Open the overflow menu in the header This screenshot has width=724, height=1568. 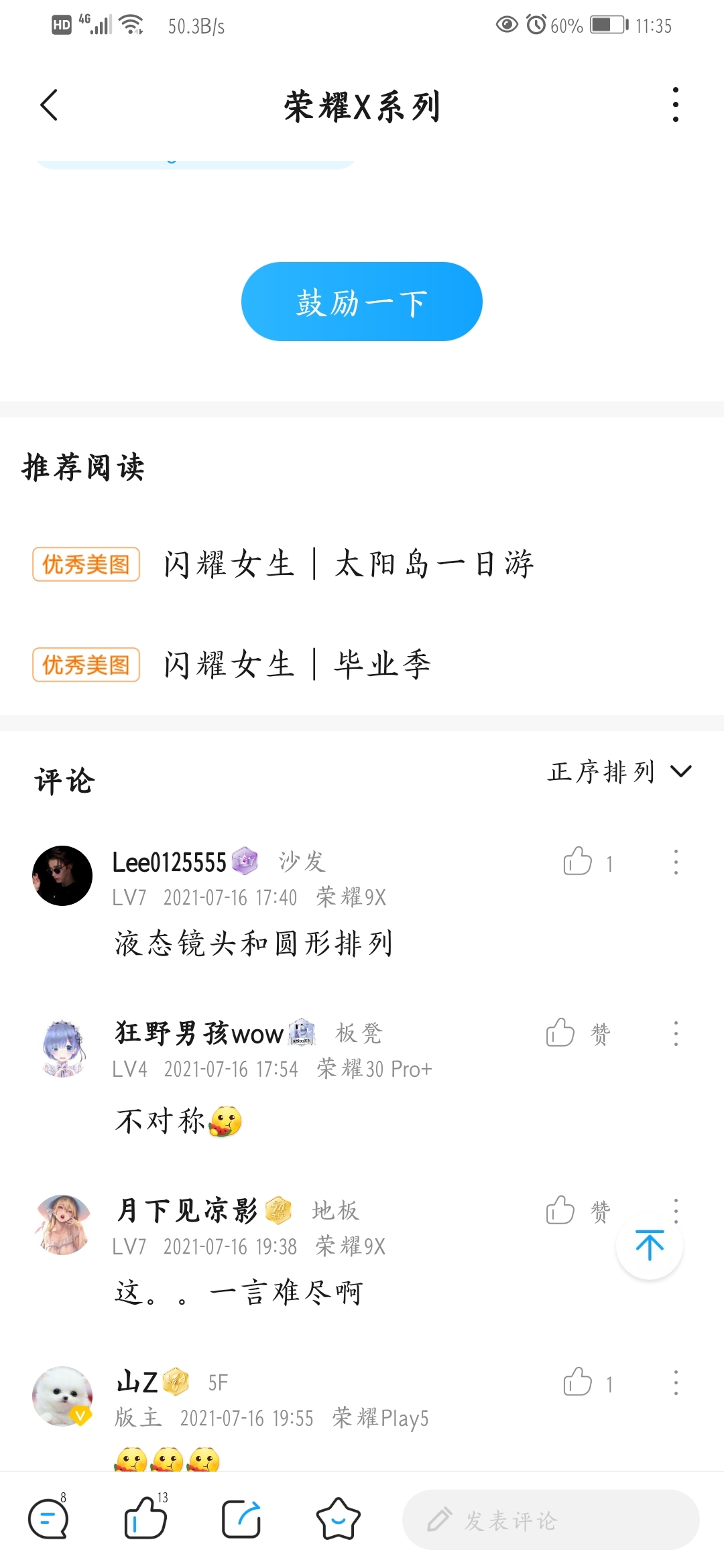(x=675, y=105)
